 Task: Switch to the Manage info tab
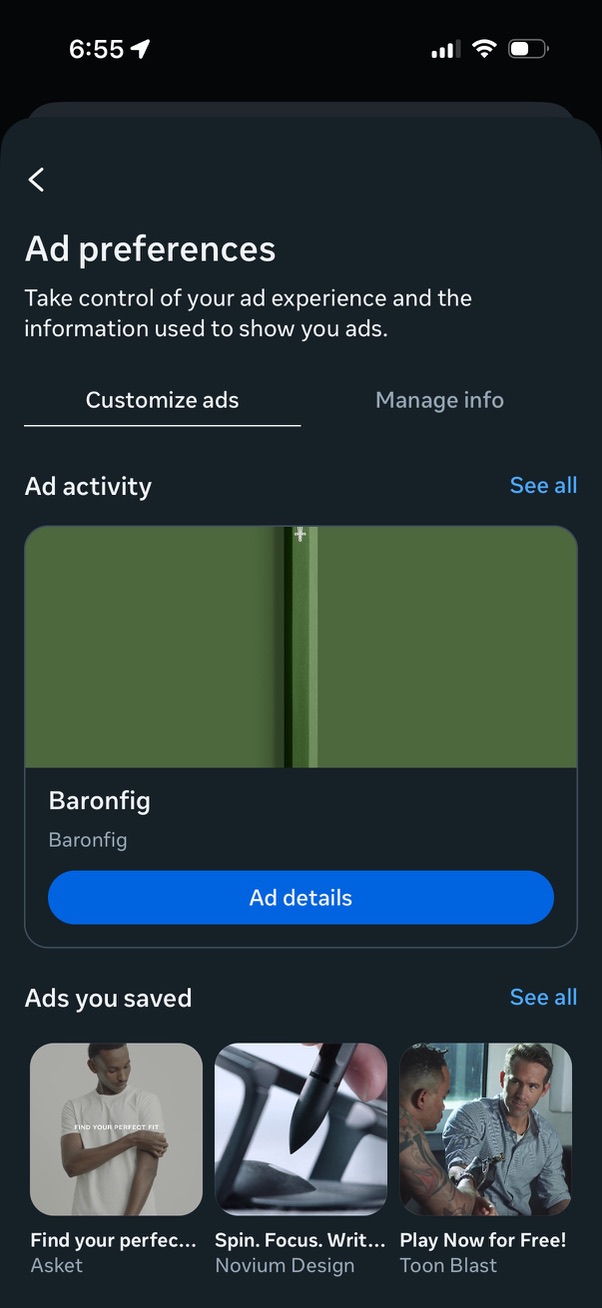pos(439,400)
